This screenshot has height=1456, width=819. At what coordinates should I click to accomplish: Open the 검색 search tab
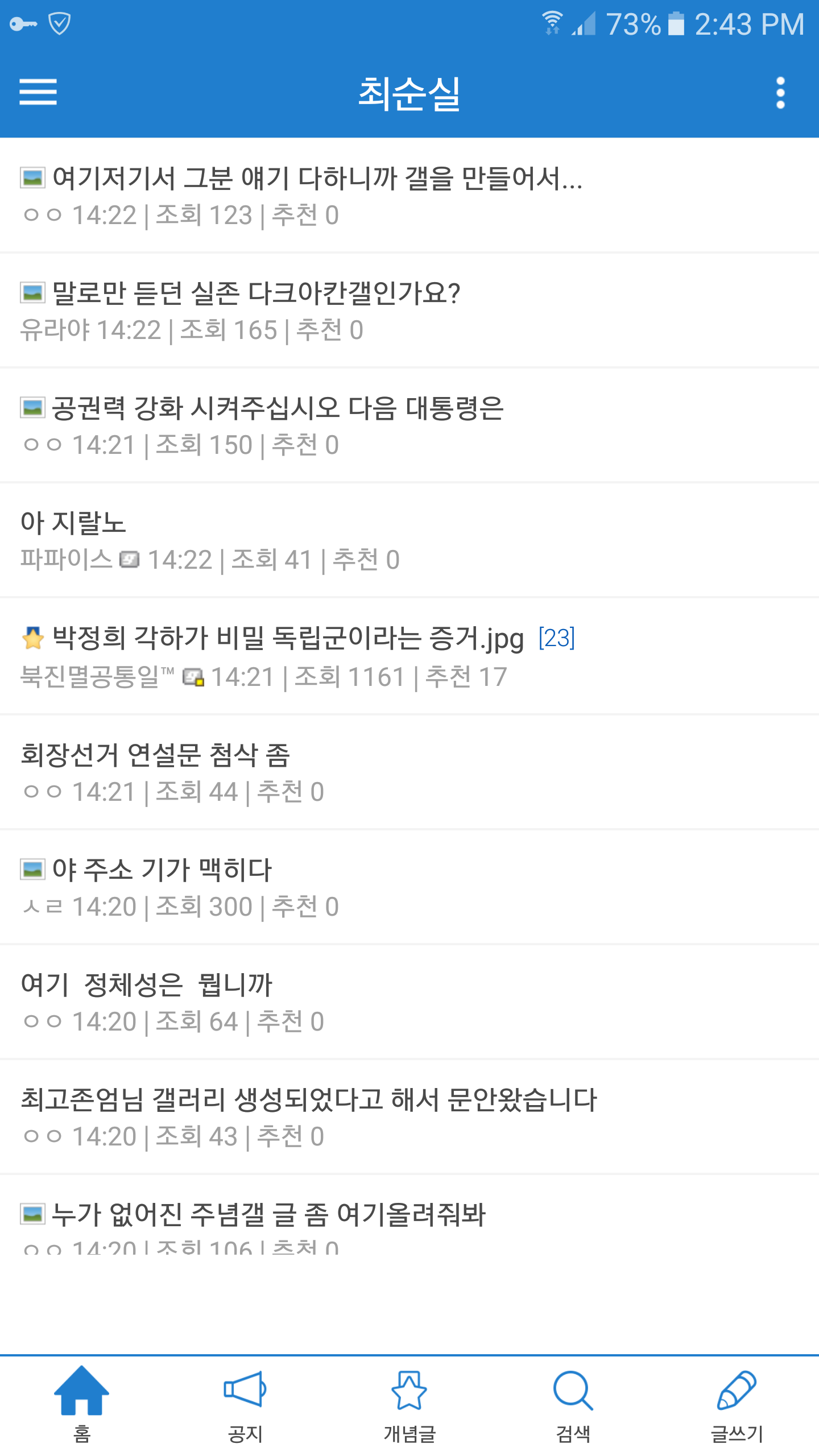pos(573,1405)
